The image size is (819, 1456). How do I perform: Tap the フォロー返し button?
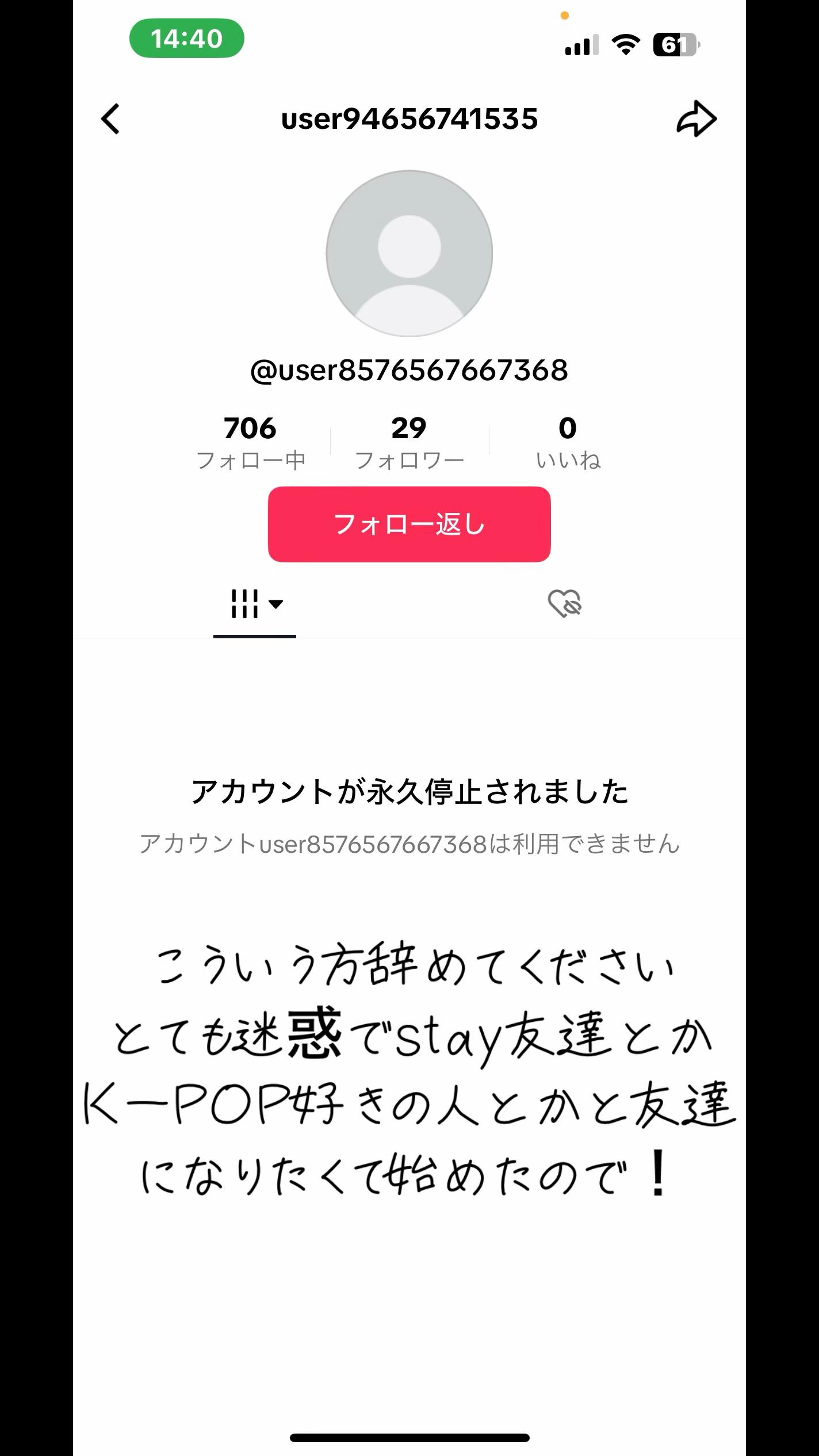409,524
